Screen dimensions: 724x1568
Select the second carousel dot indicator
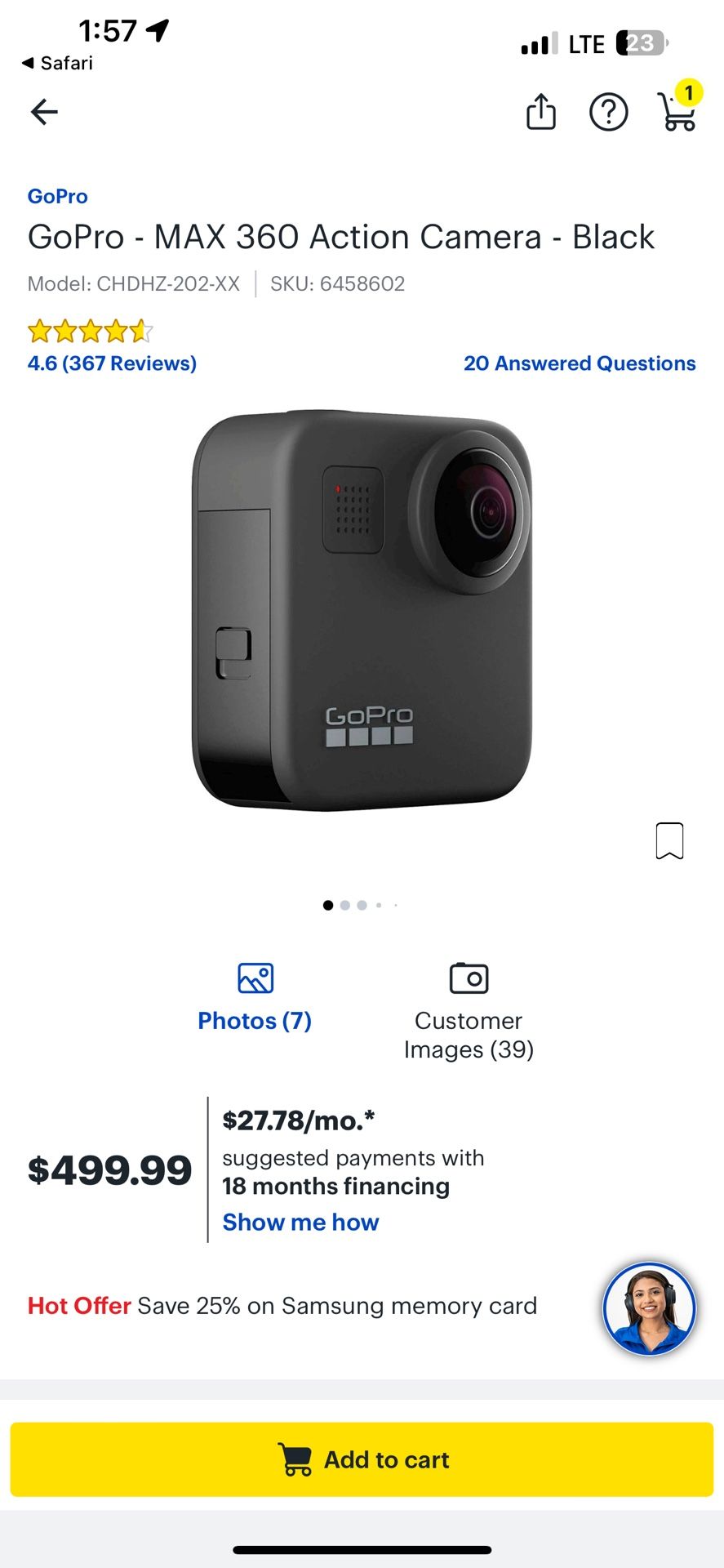click(x=344, y=905)
